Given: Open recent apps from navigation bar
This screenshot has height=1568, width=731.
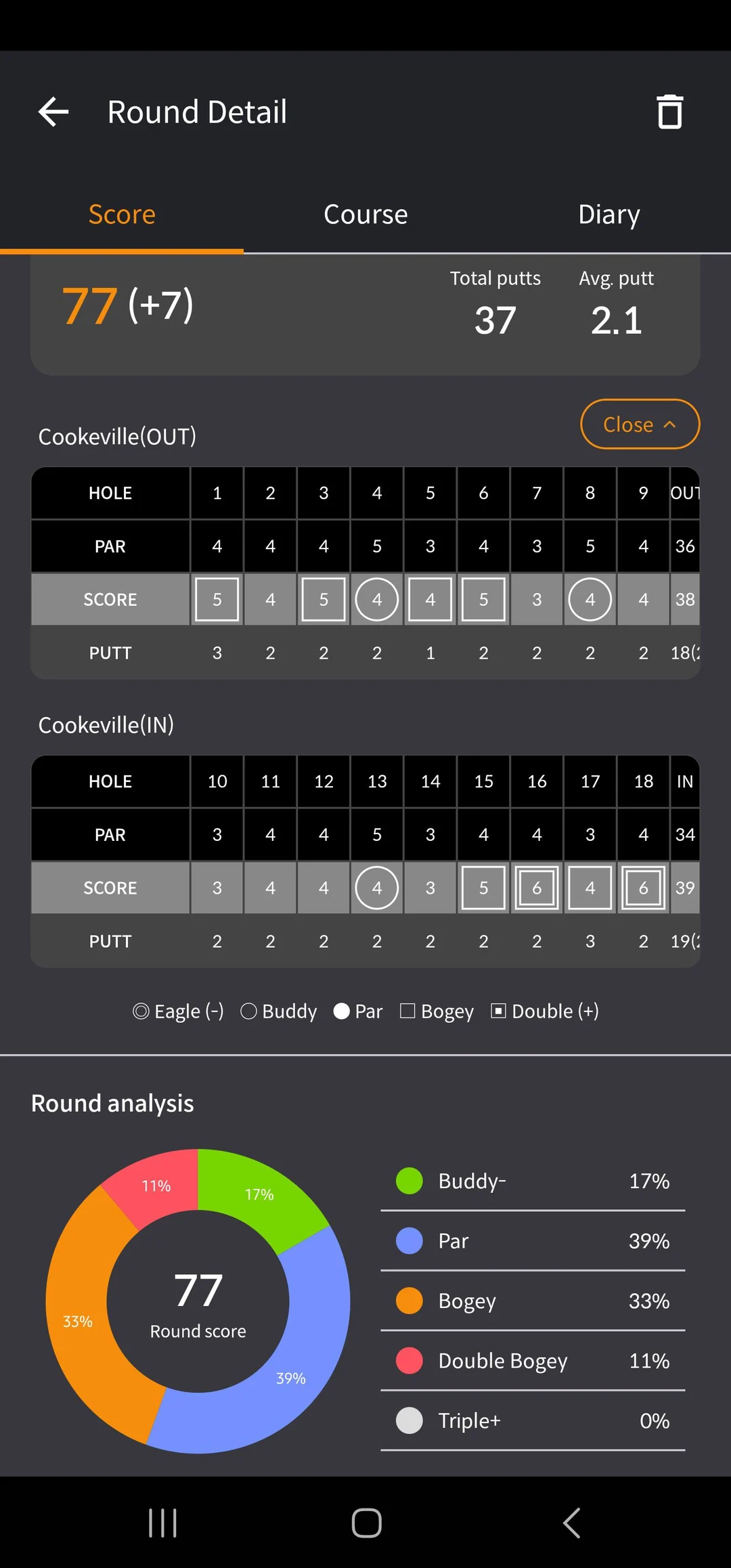Looking at the screenshot, I should pyautogui.click(x=162, y=1523).
